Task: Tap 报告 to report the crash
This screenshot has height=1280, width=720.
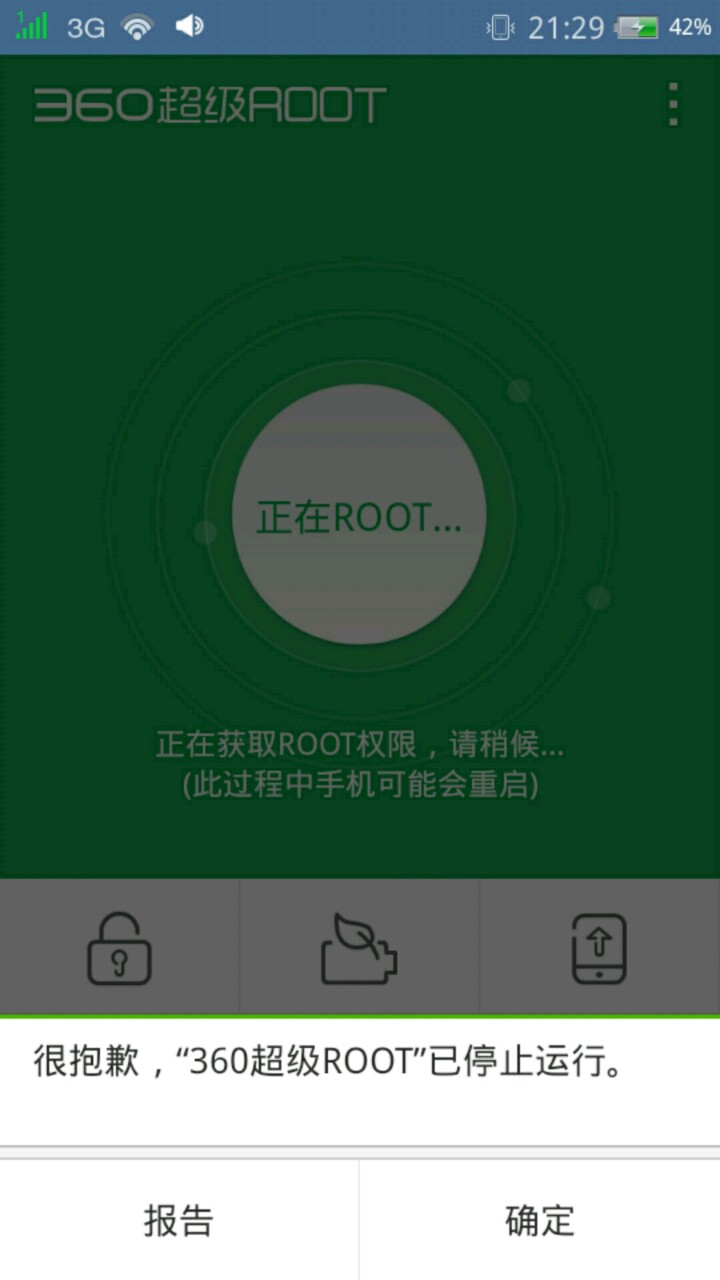Action: tap(179, 1220)
